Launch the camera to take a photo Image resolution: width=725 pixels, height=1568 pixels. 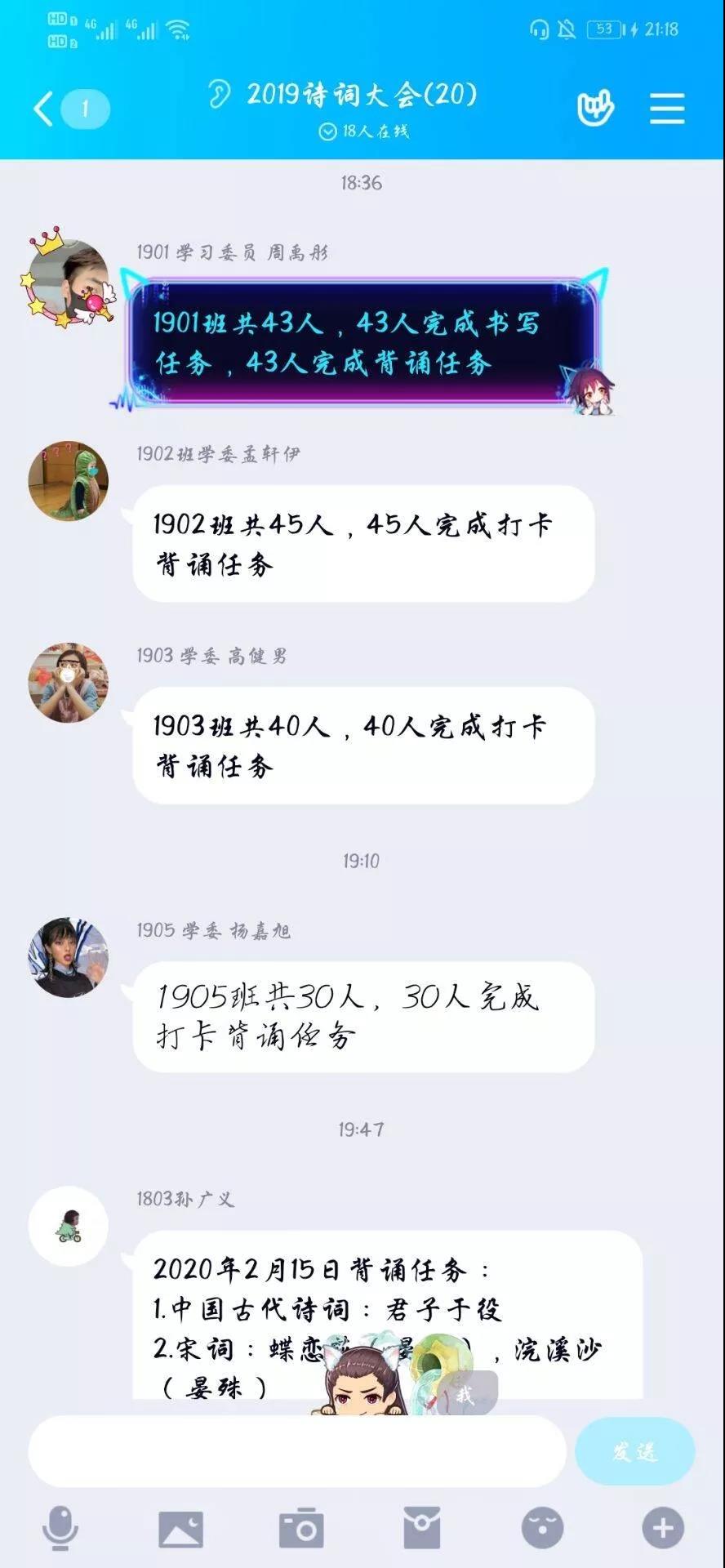pos(301,1528)
